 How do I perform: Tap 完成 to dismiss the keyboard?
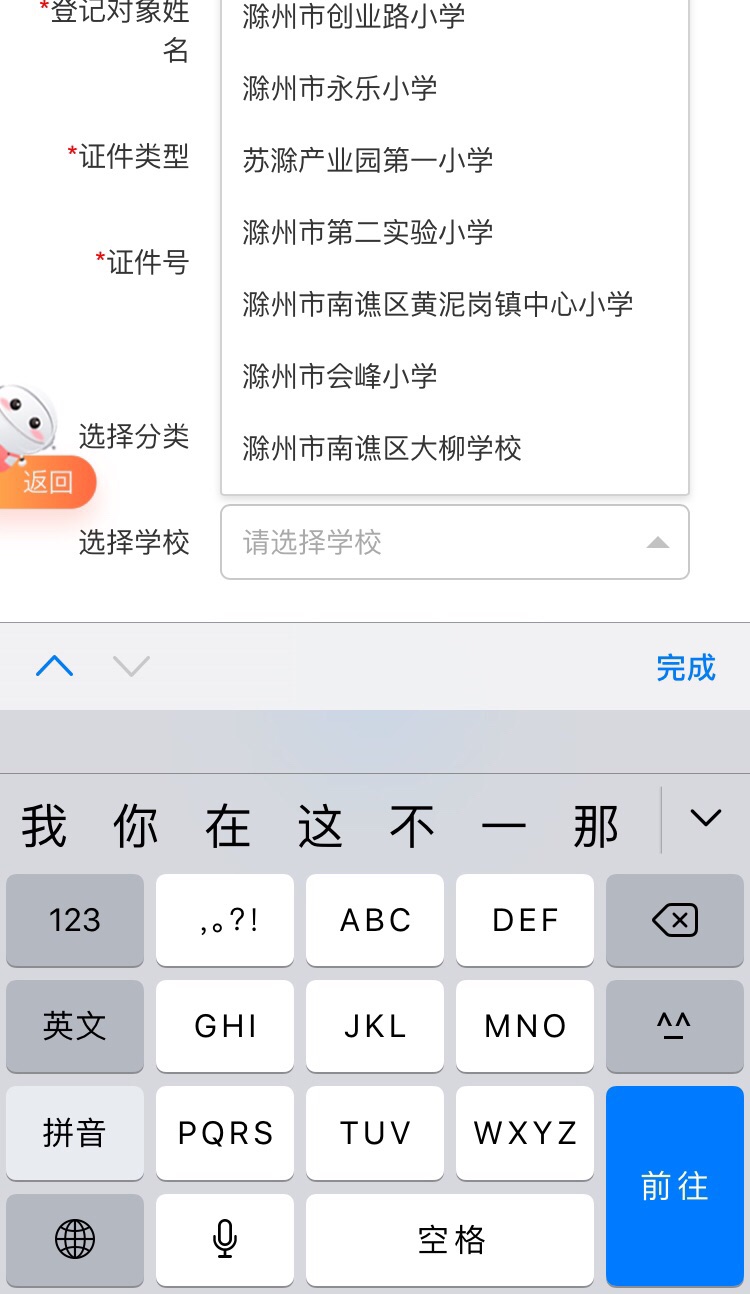pos(685,667)
